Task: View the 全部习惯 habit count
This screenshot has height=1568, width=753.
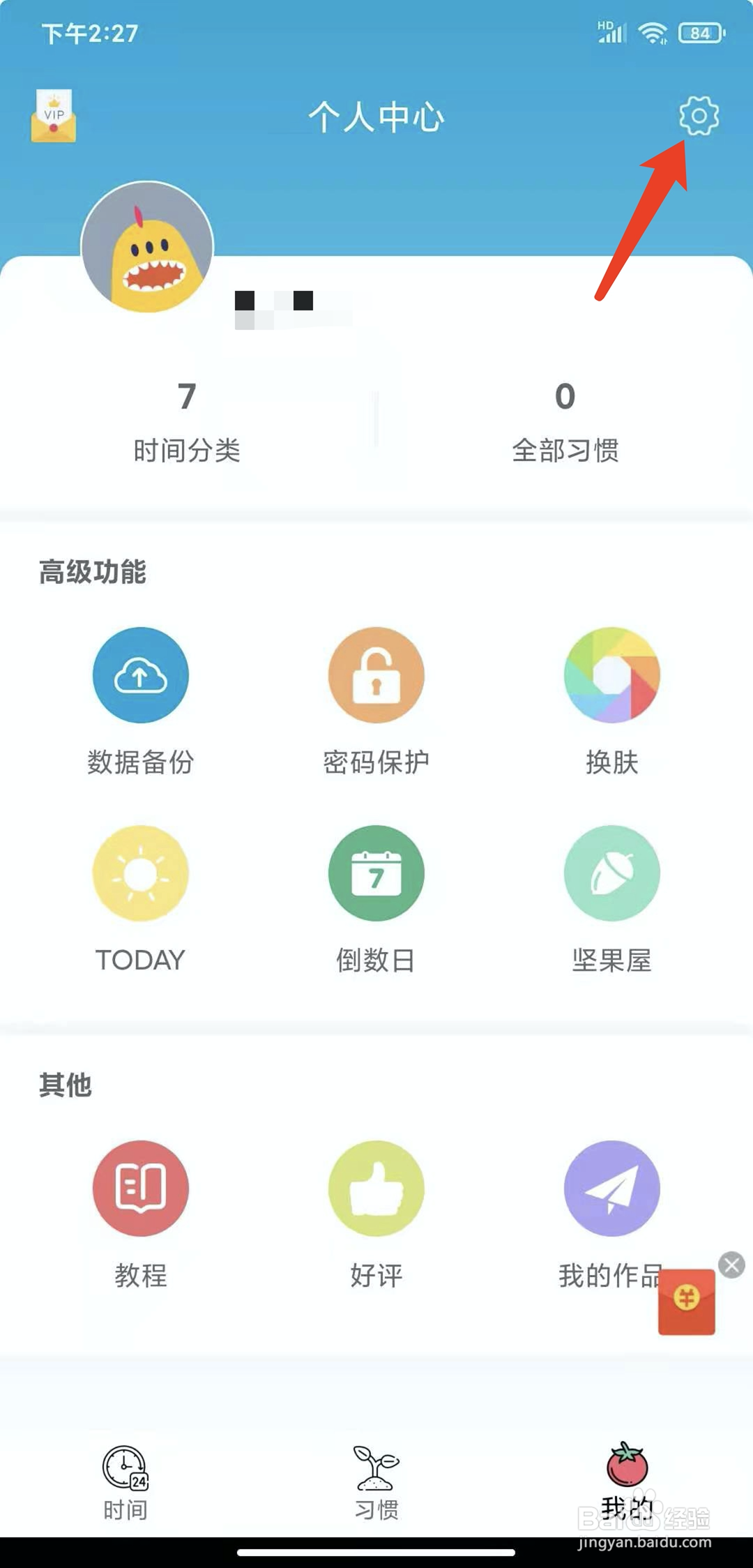Action: coord(566,419)
